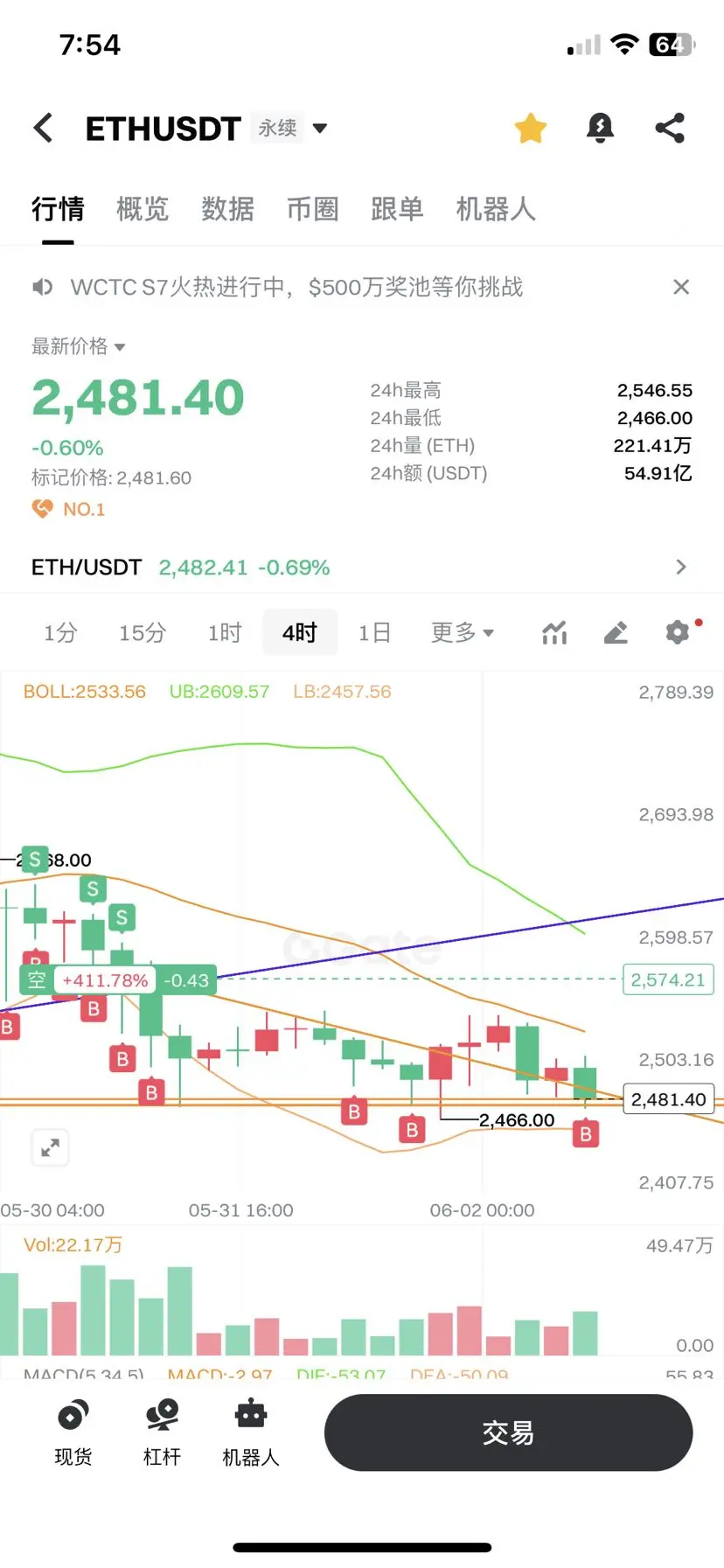Open price alert bell
The height and width of the screenshot is (1568, 724).
(x=600, y=129)
